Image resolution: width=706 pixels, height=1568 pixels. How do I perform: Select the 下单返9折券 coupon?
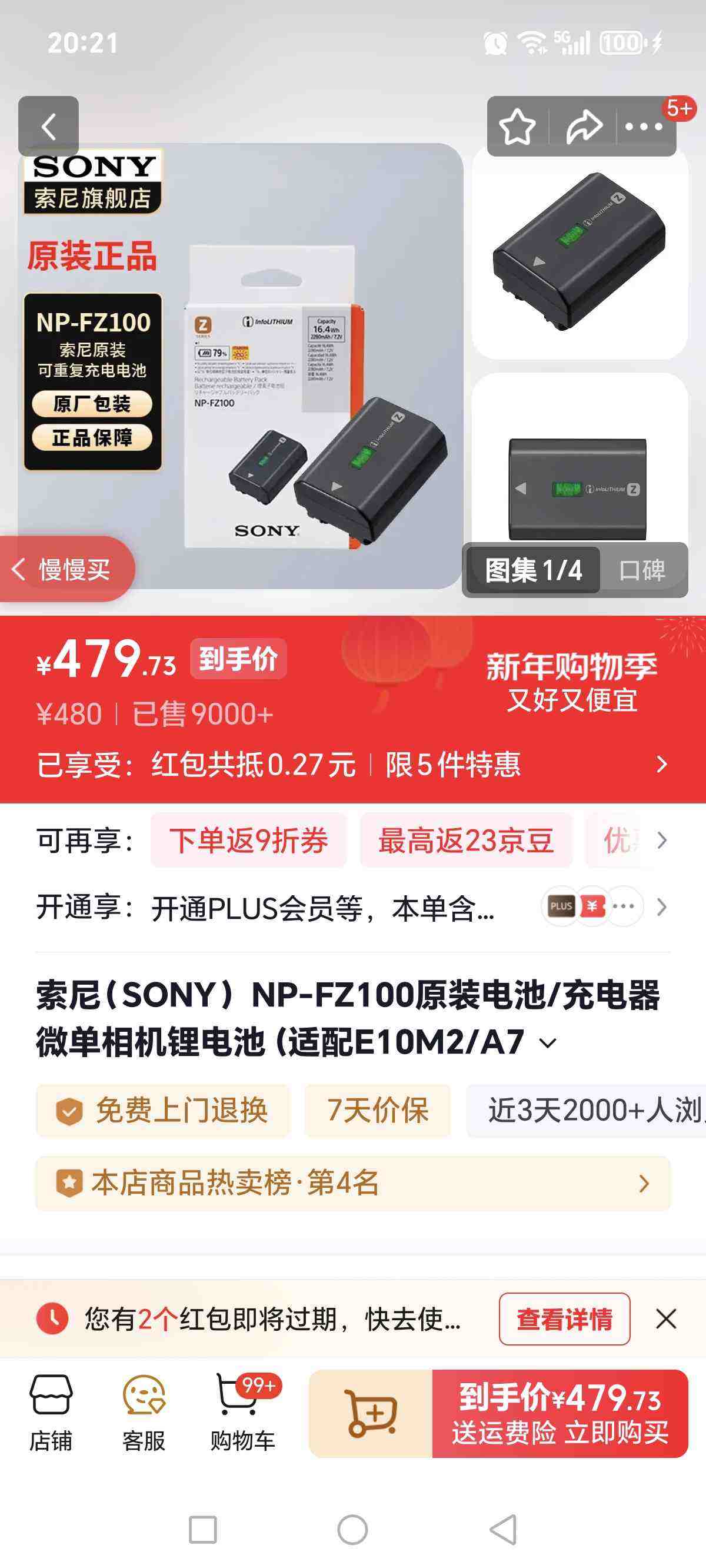click(x=247, y=841)
